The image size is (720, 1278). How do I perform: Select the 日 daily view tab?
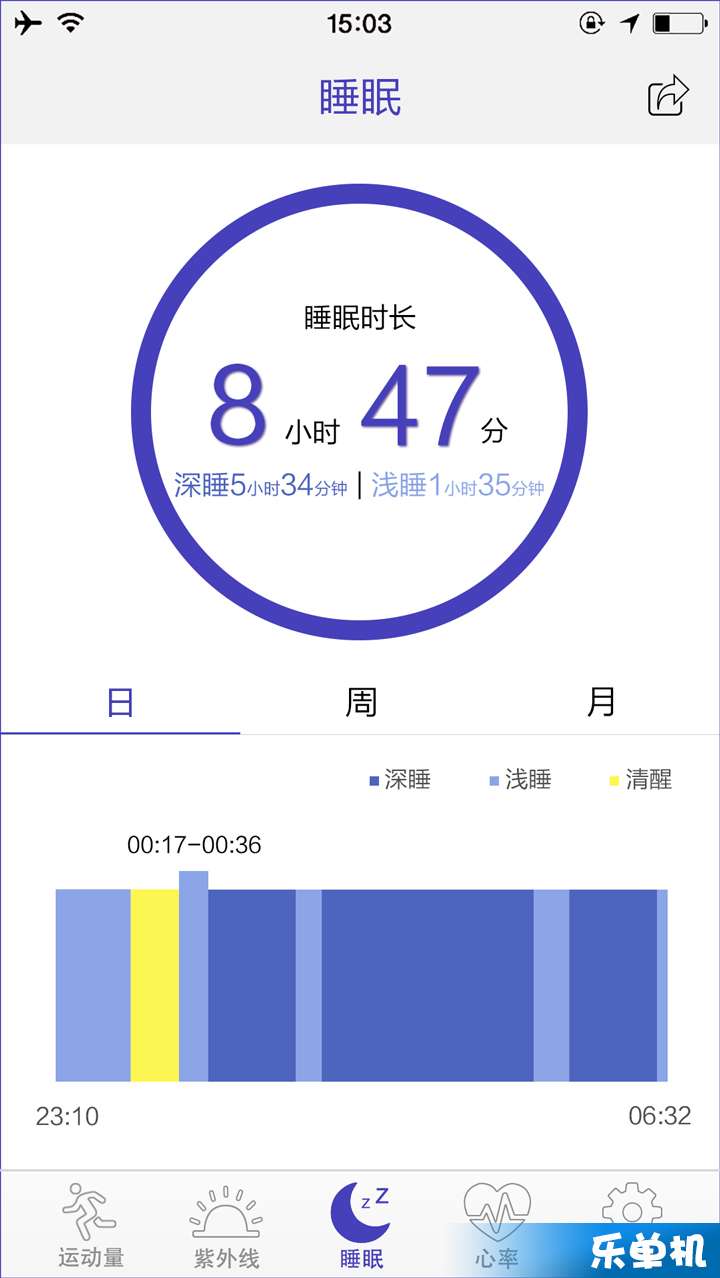click(120, 703)
